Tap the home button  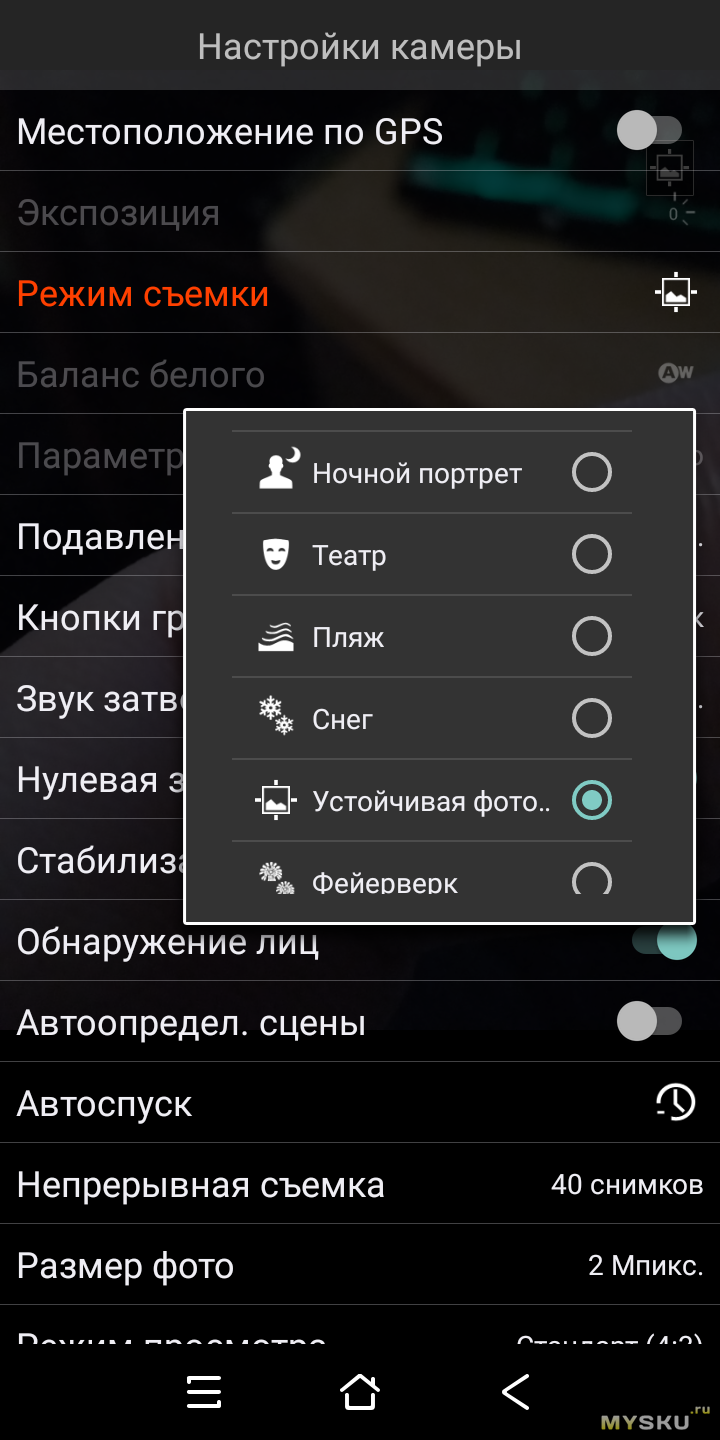(360, 1391)
